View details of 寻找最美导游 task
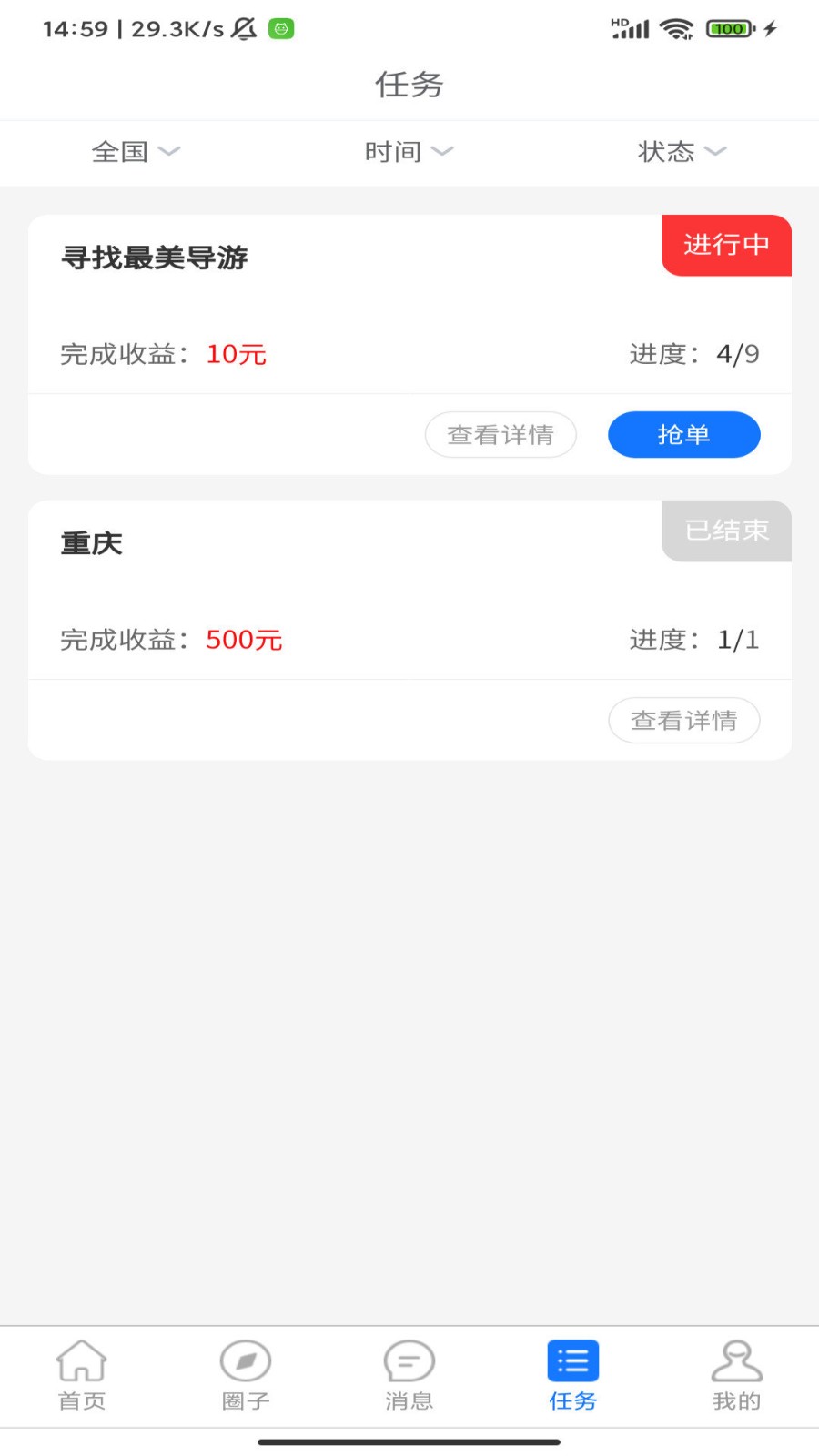819x1456 pixels. [500, 435]
